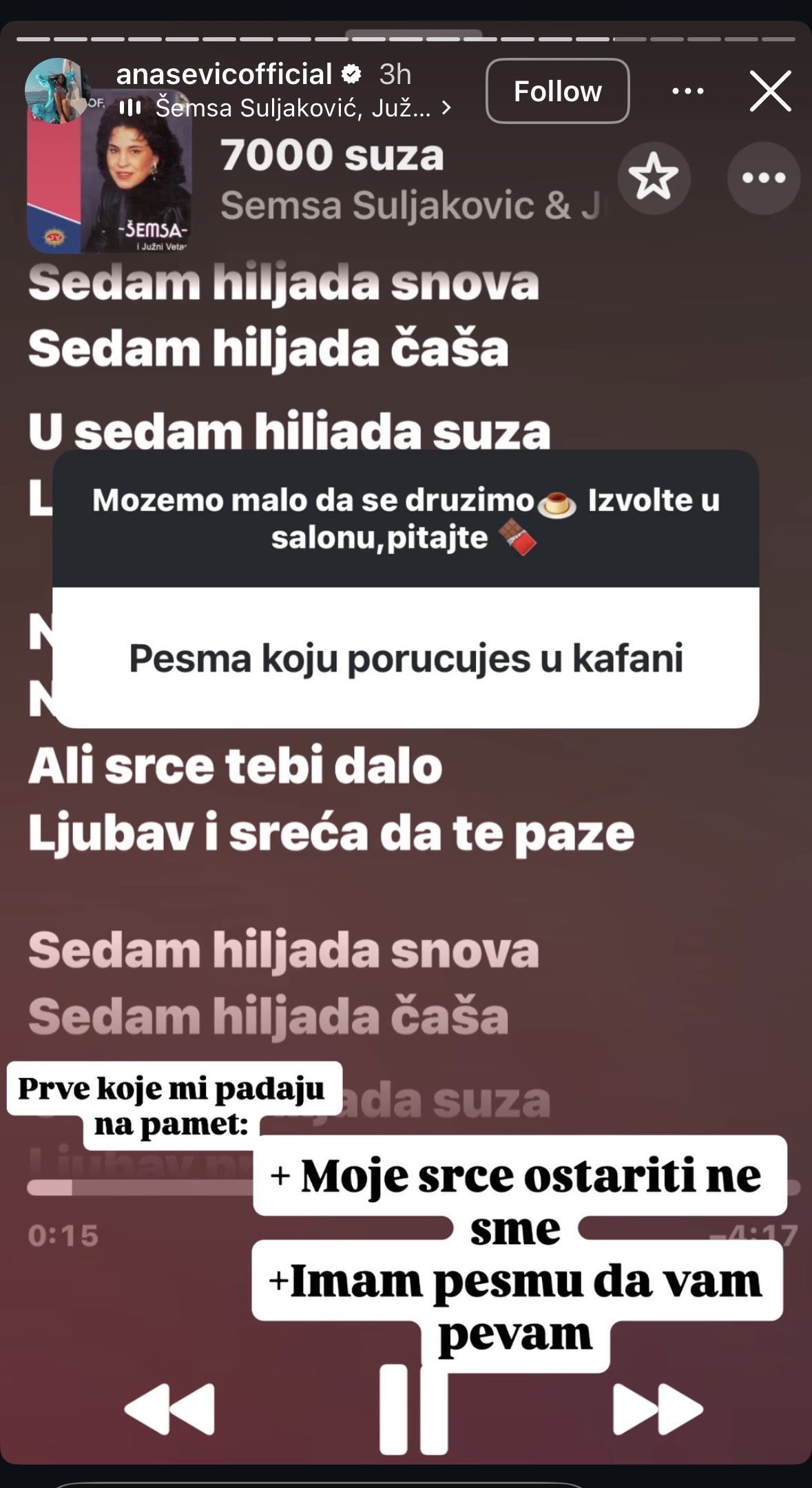The image size is (812, 1488).
Task: Open the anasevicofficial profile via the username
Action: [x=224, y=74]
